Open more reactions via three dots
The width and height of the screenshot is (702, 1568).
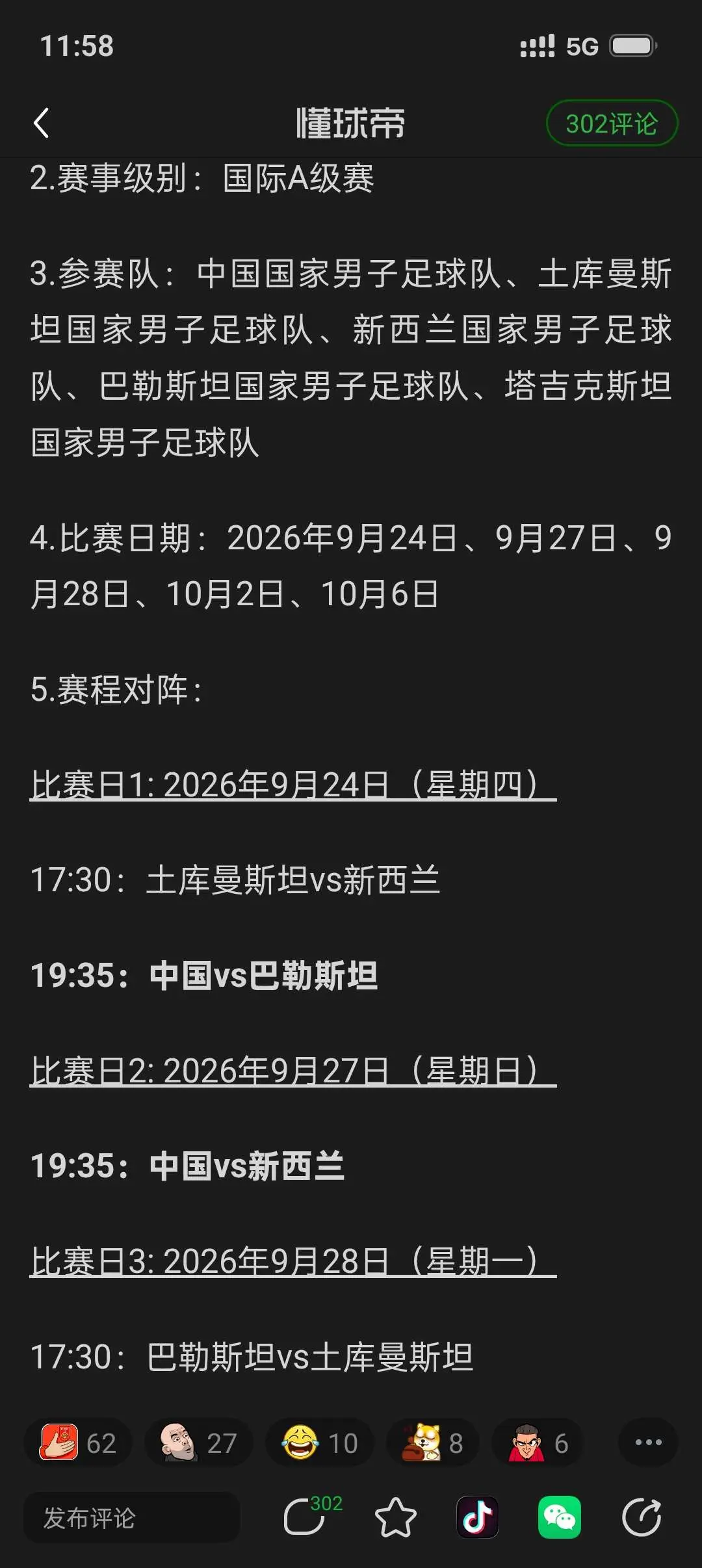pyautogui.click(x=648, y=1443)
